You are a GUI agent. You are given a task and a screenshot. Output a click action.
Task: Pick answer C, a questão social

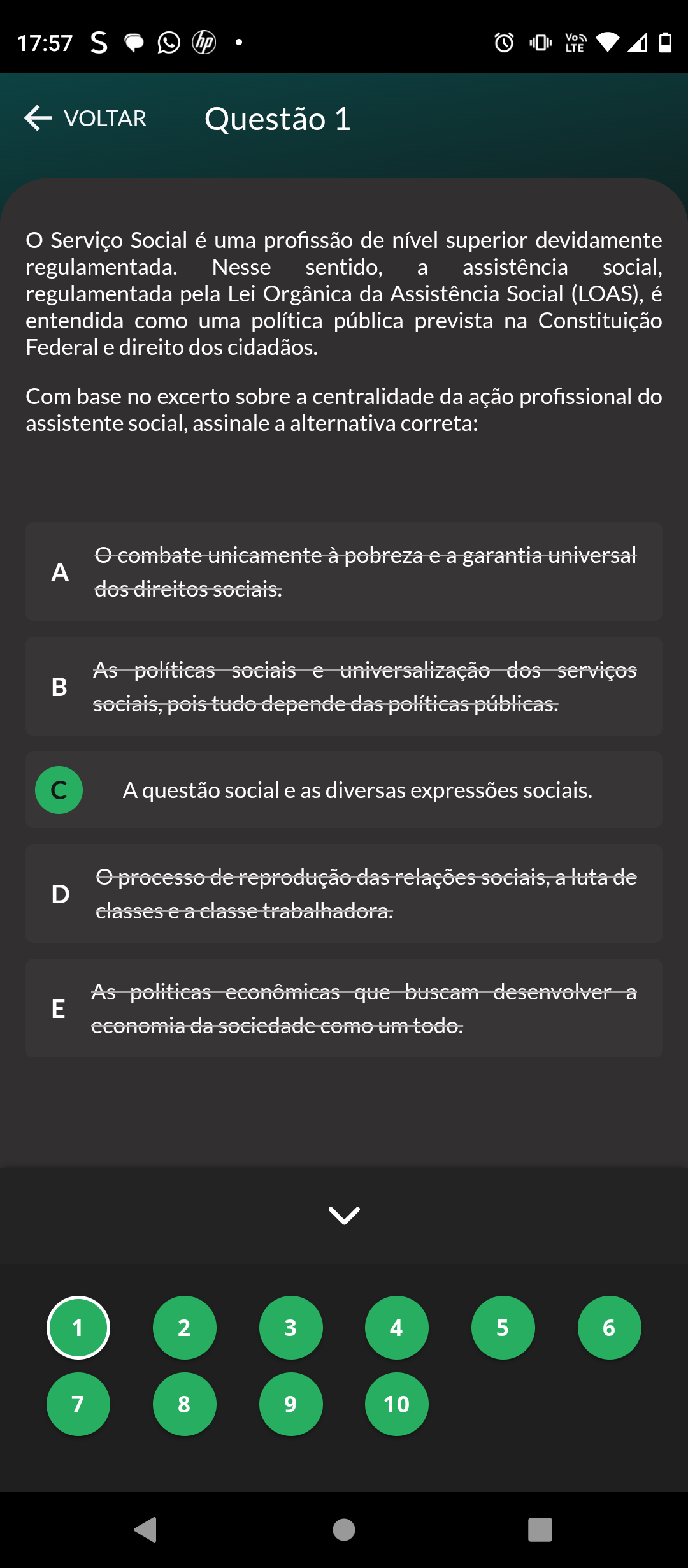[x=344, y=790]
